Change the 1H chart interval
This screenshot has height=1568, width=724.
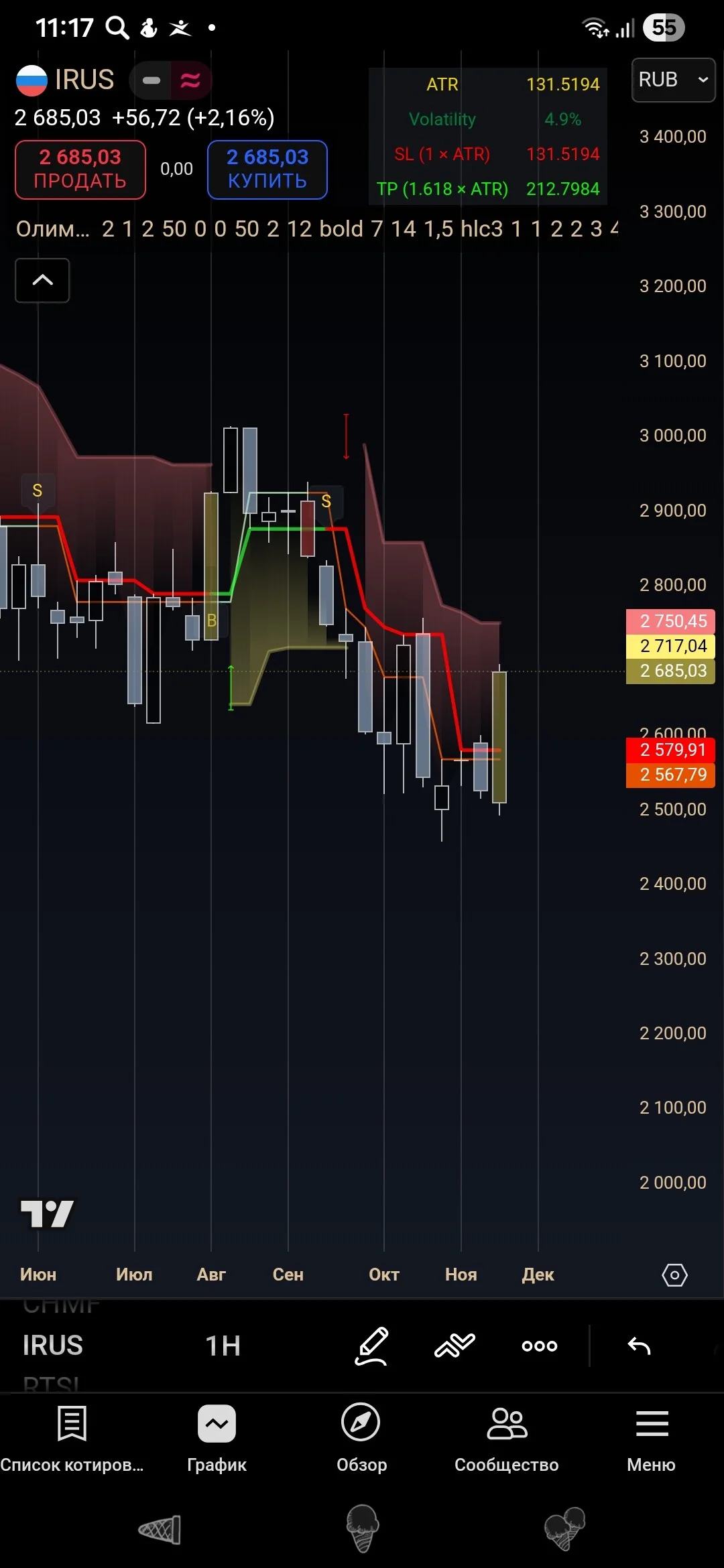223,1346
